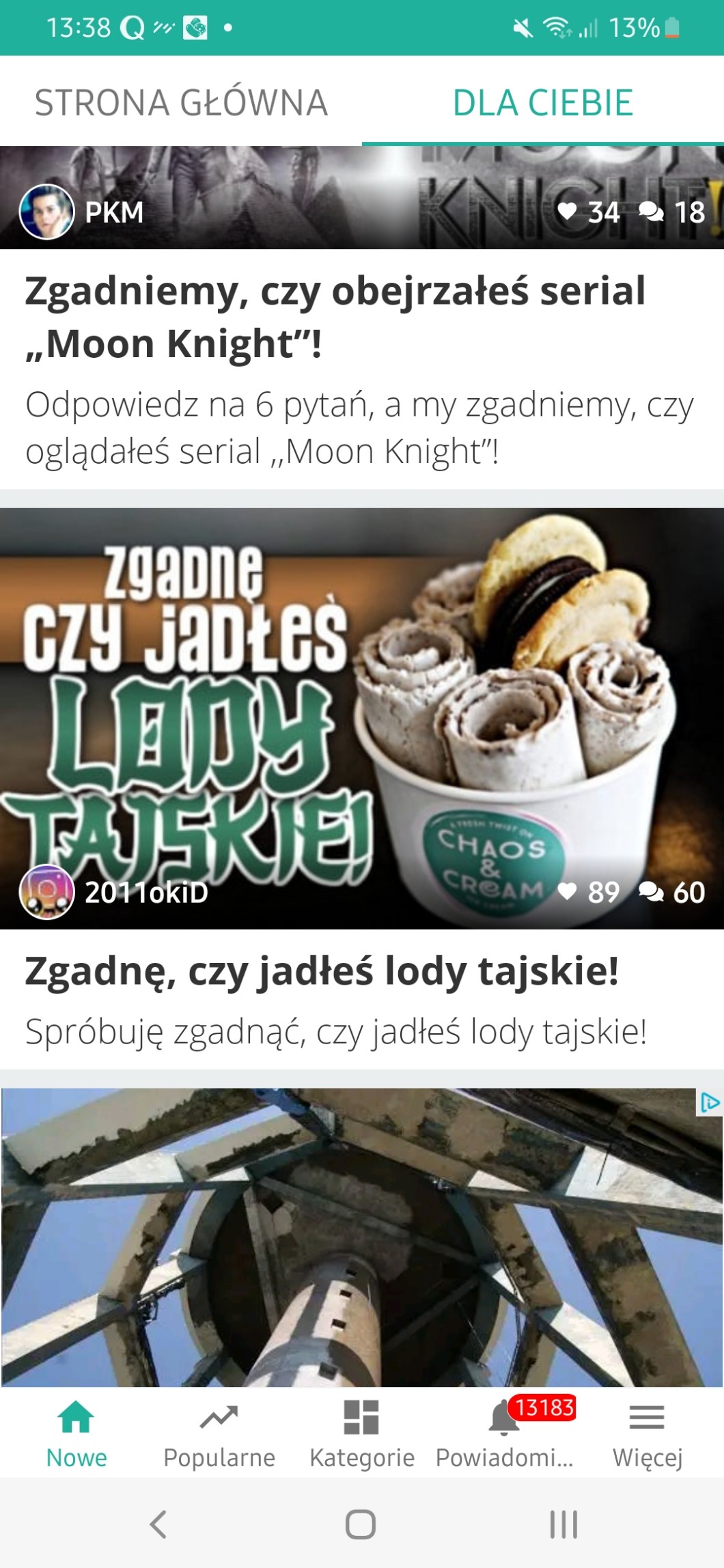Go to the system home screen
The width and height of the screenshot is (724, 1568).
[x=361, y=1524]
